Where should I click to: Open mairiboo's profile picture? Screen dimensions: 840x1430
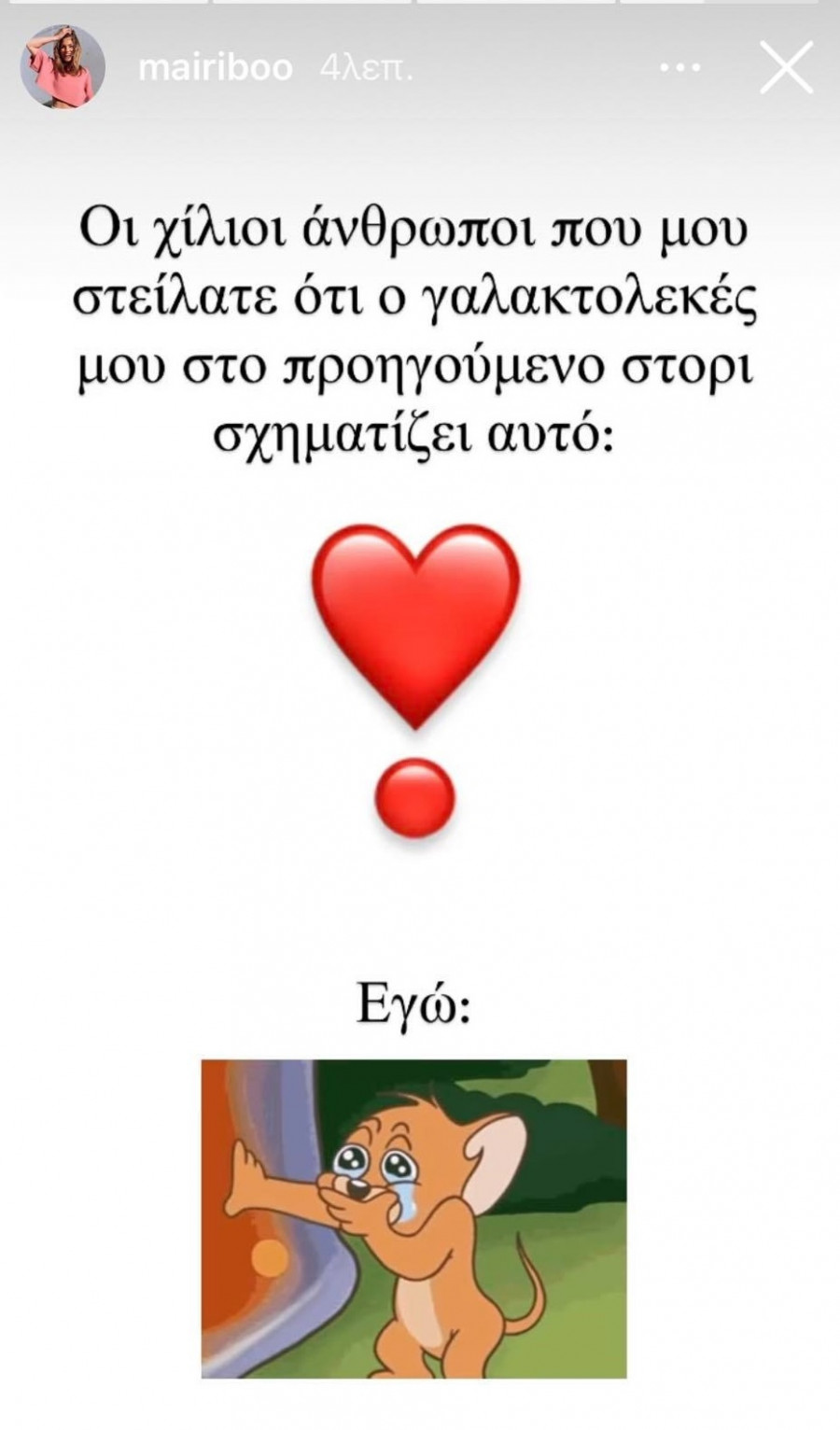(x=64, y=68)
